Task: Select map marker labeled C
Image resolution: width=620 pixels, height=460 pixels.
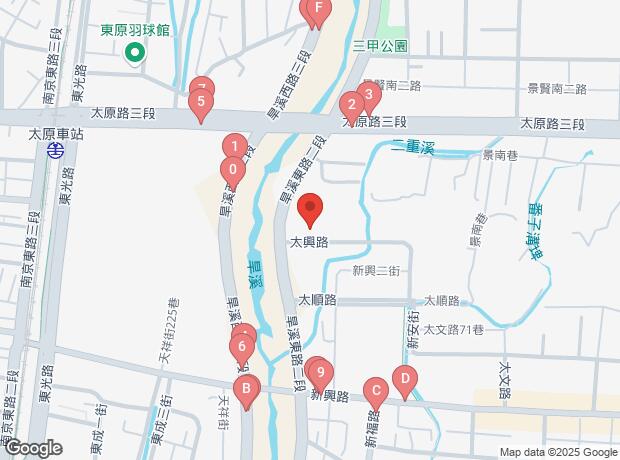Action: [x=375, y=391]
